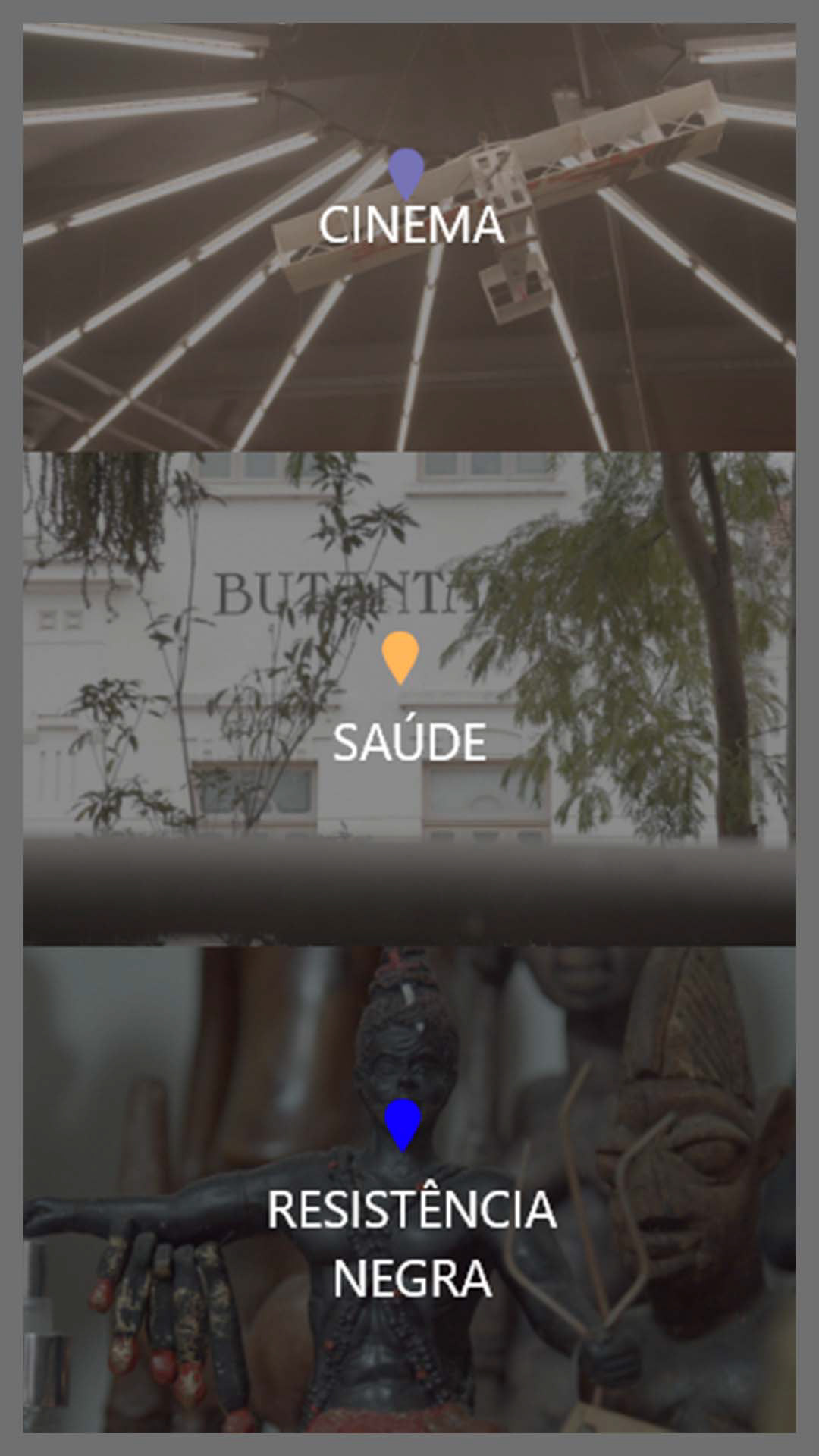This screenshot has height=1456, width=819.
Task: Select the Saúde category tile
Action: pos(409,698)
